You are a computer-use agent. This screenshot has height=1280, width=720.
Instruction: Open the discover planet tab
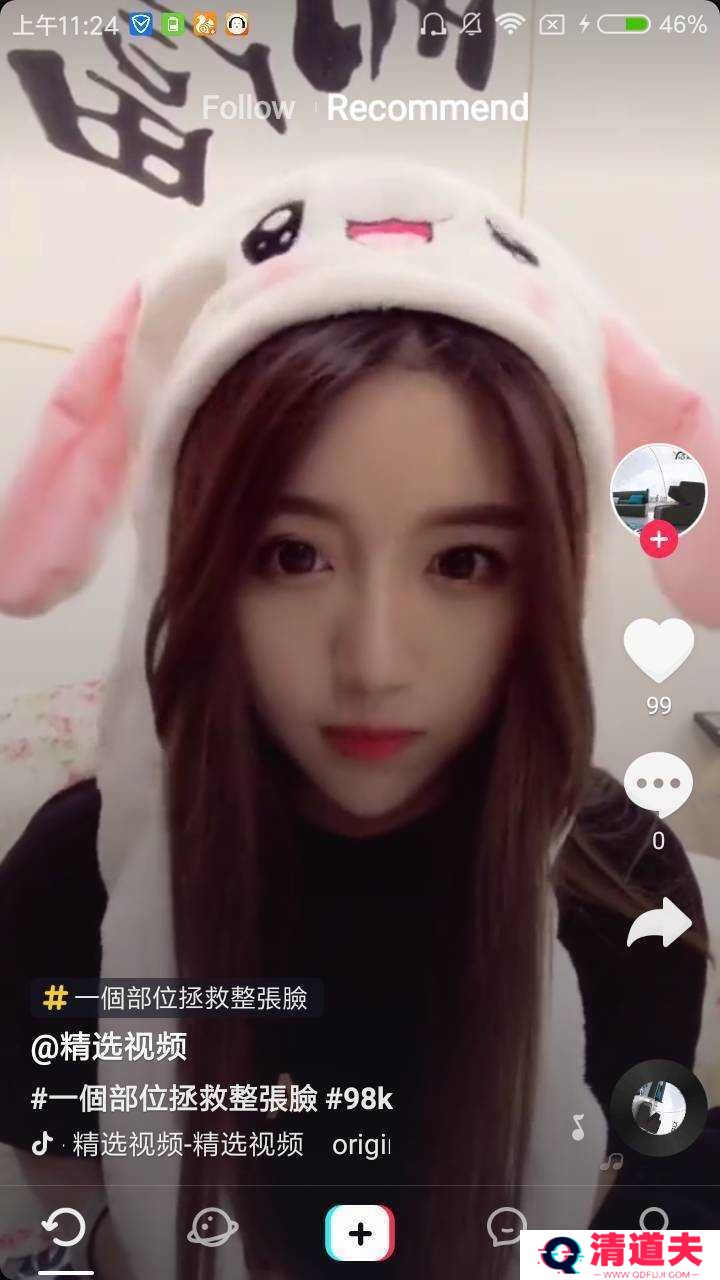pyautogui.click(x=212, y=1228)
